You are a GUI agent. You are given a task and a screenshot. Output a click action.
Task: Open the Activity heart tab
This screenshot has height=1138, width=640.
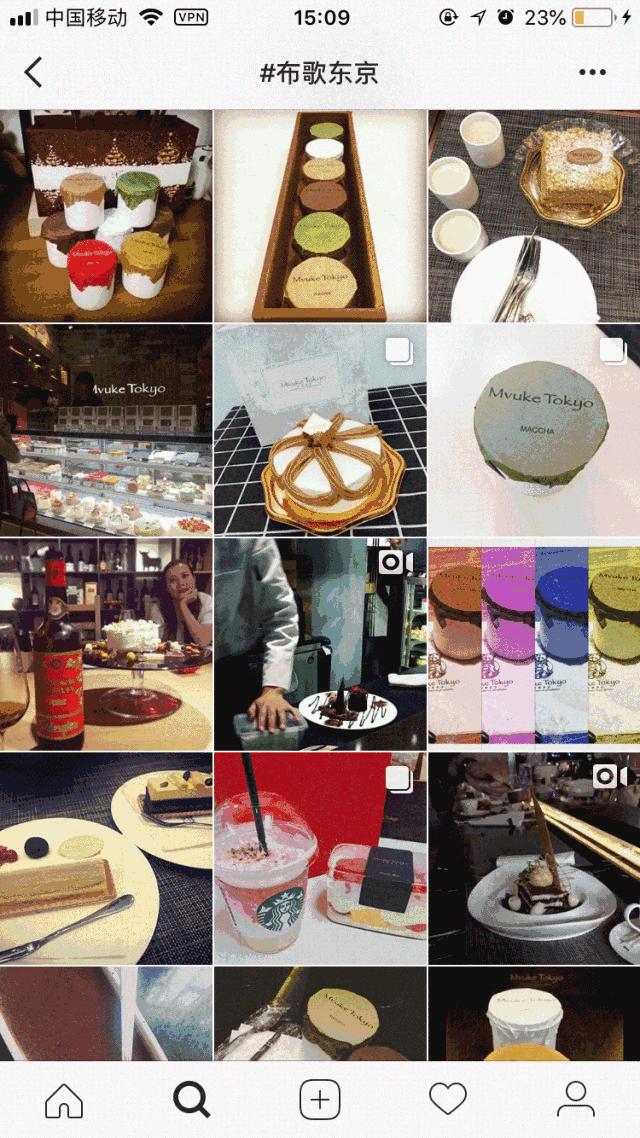(448, 1099)
